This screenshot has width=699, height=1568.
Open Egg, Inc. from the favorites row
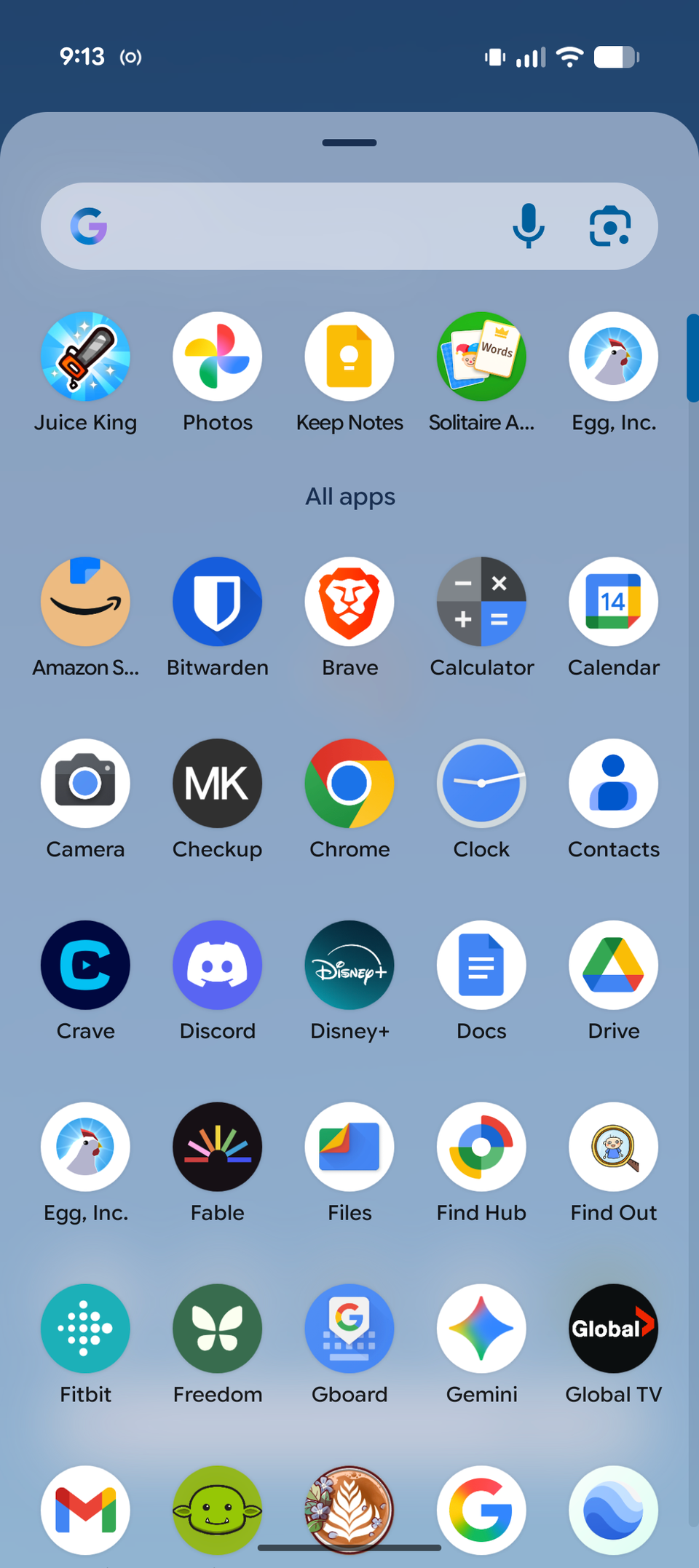[x=613, y=357]
